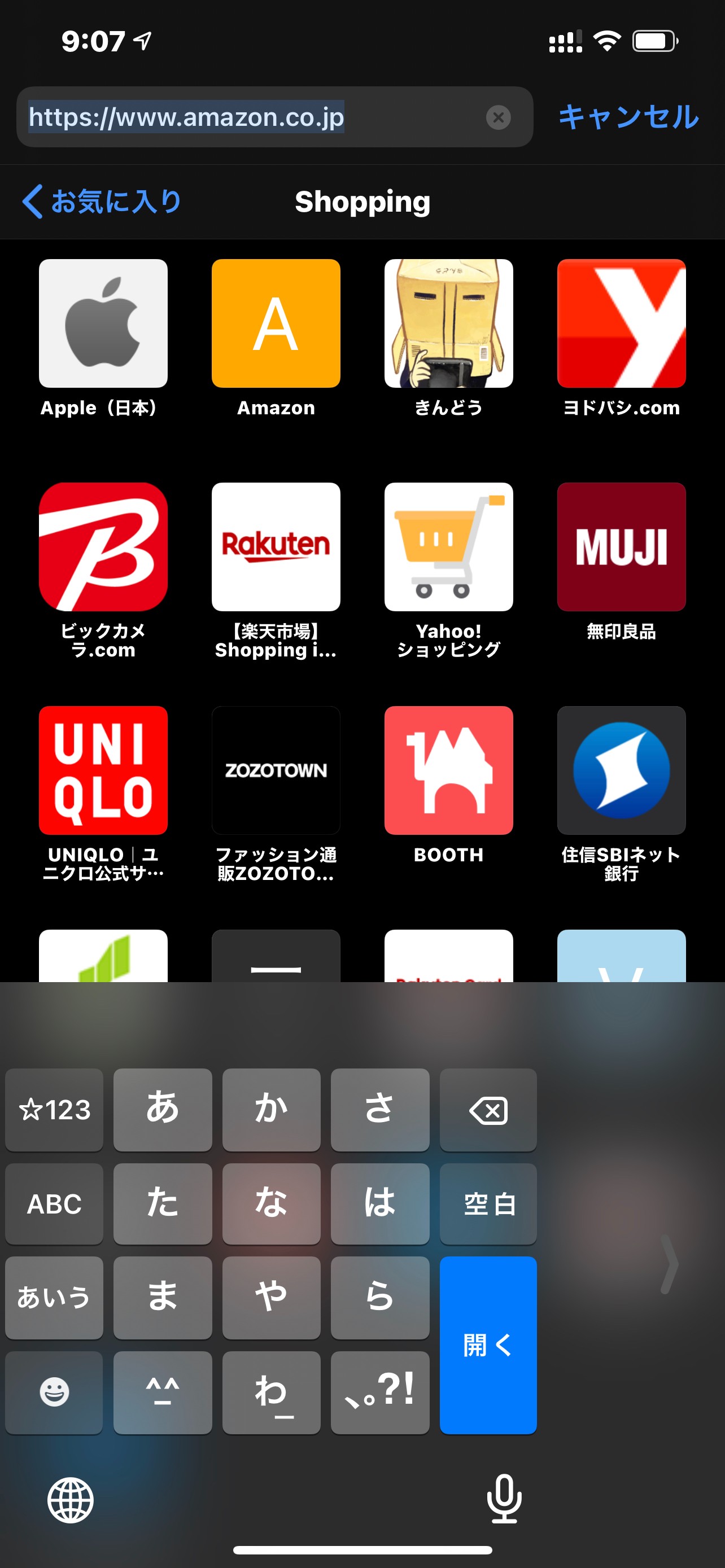Open the ビックカメラ.com bookmark
Viewport: 725px width, 1568px height.
click(103, 546)
